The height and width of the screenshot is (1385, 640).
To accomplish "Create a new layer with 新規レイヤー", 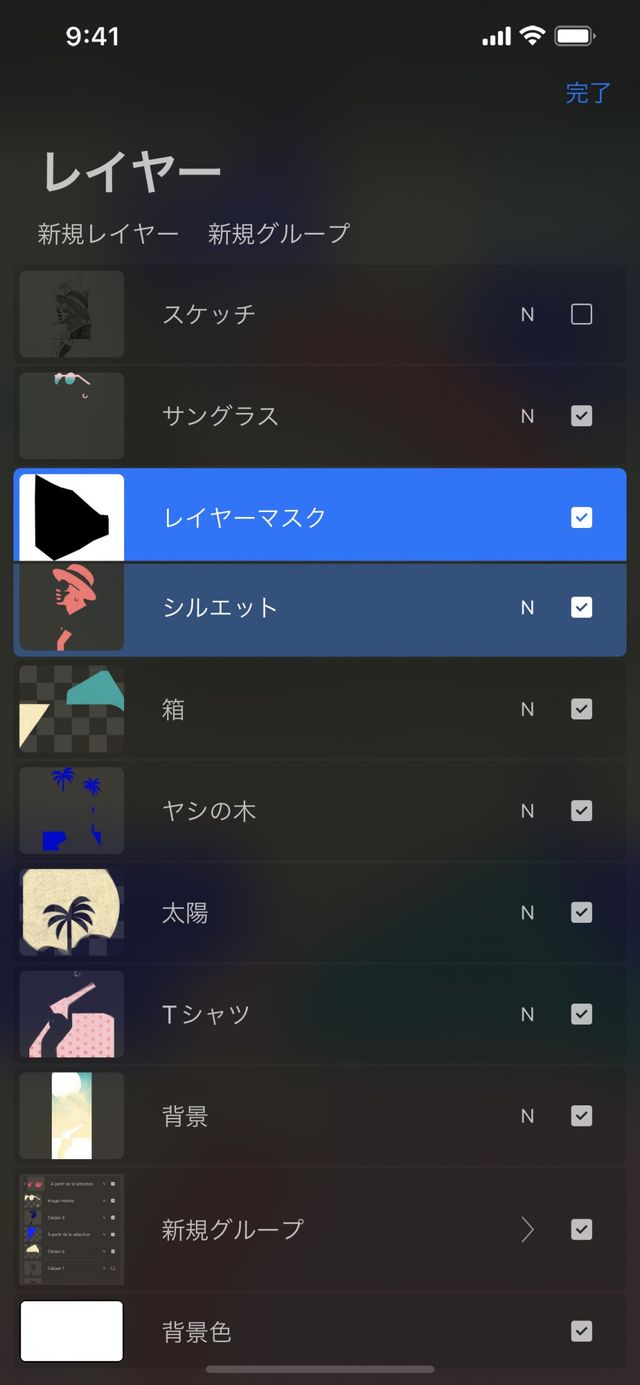I will tap(108, 234).
